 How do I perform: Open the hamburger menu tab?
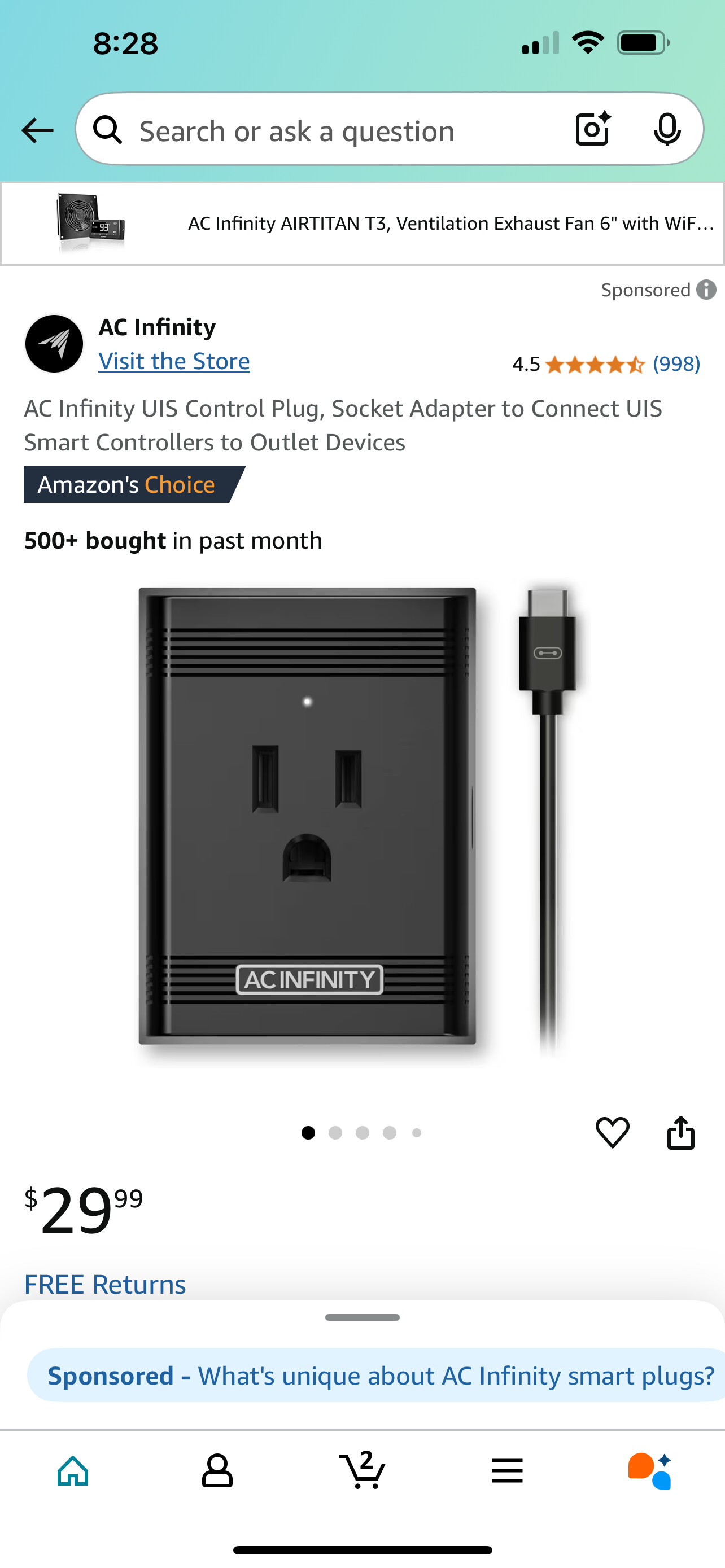coord(507,1471)
